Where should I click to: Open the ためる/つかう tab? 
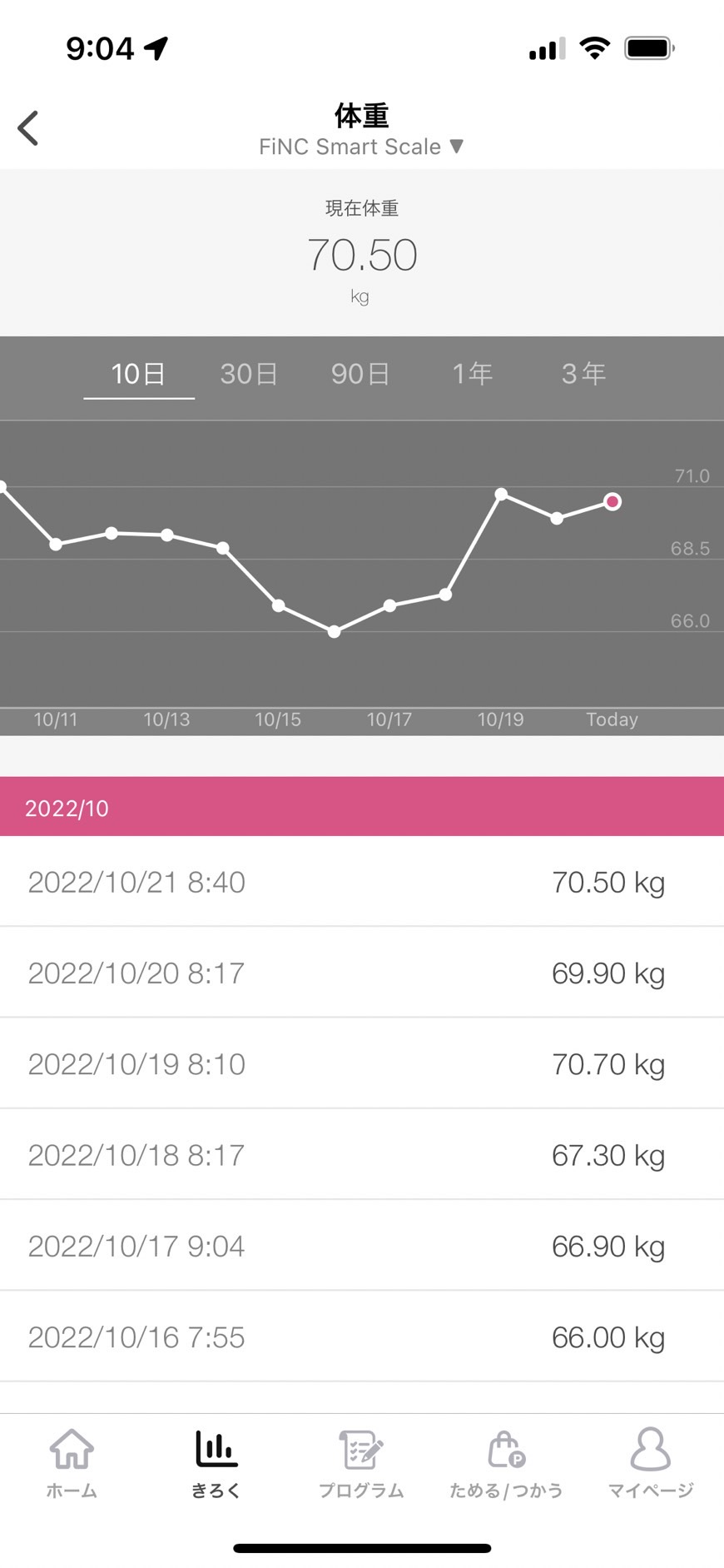[506, 1463]
